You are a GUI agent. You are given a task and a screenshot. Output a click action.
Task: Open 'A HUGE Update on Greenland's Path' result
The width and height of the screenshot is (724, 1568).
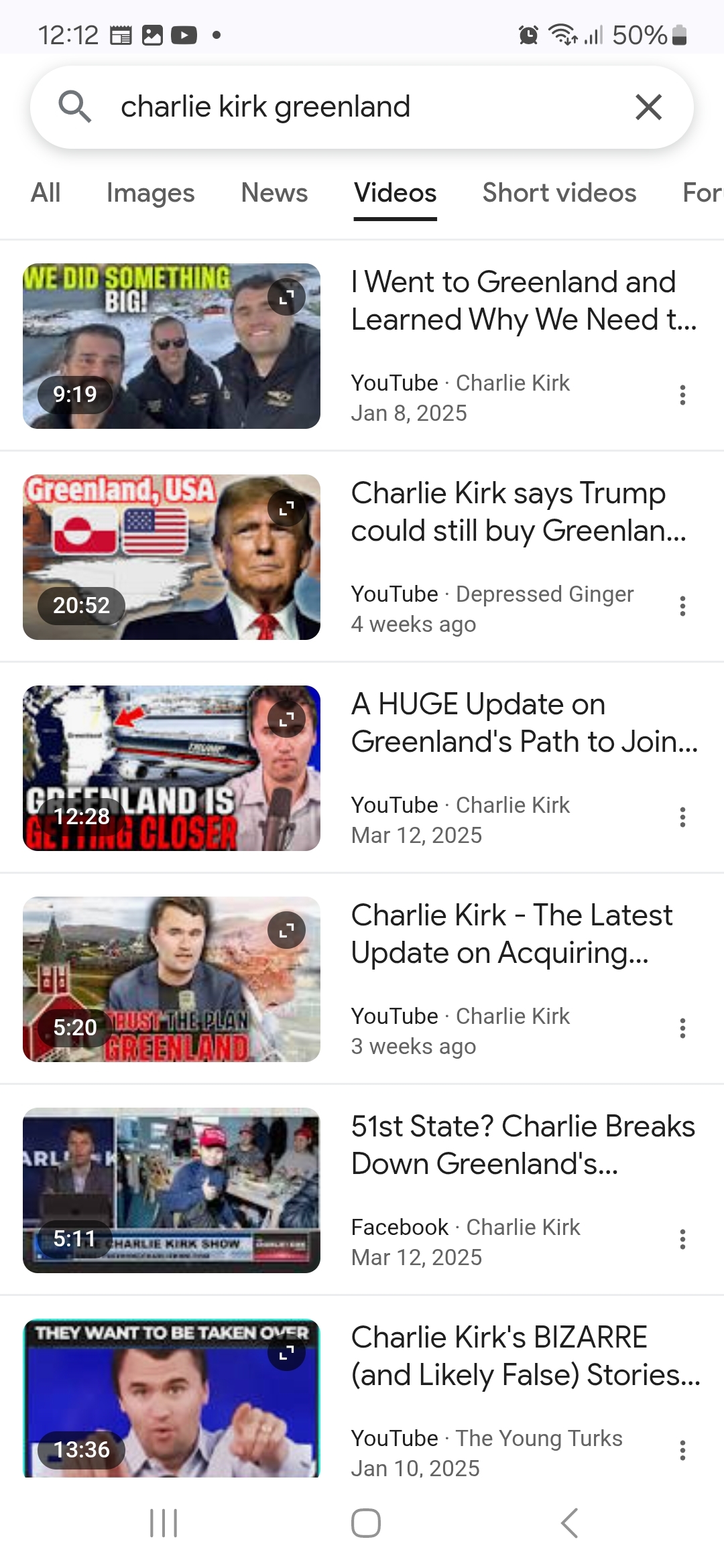(523, 723)
